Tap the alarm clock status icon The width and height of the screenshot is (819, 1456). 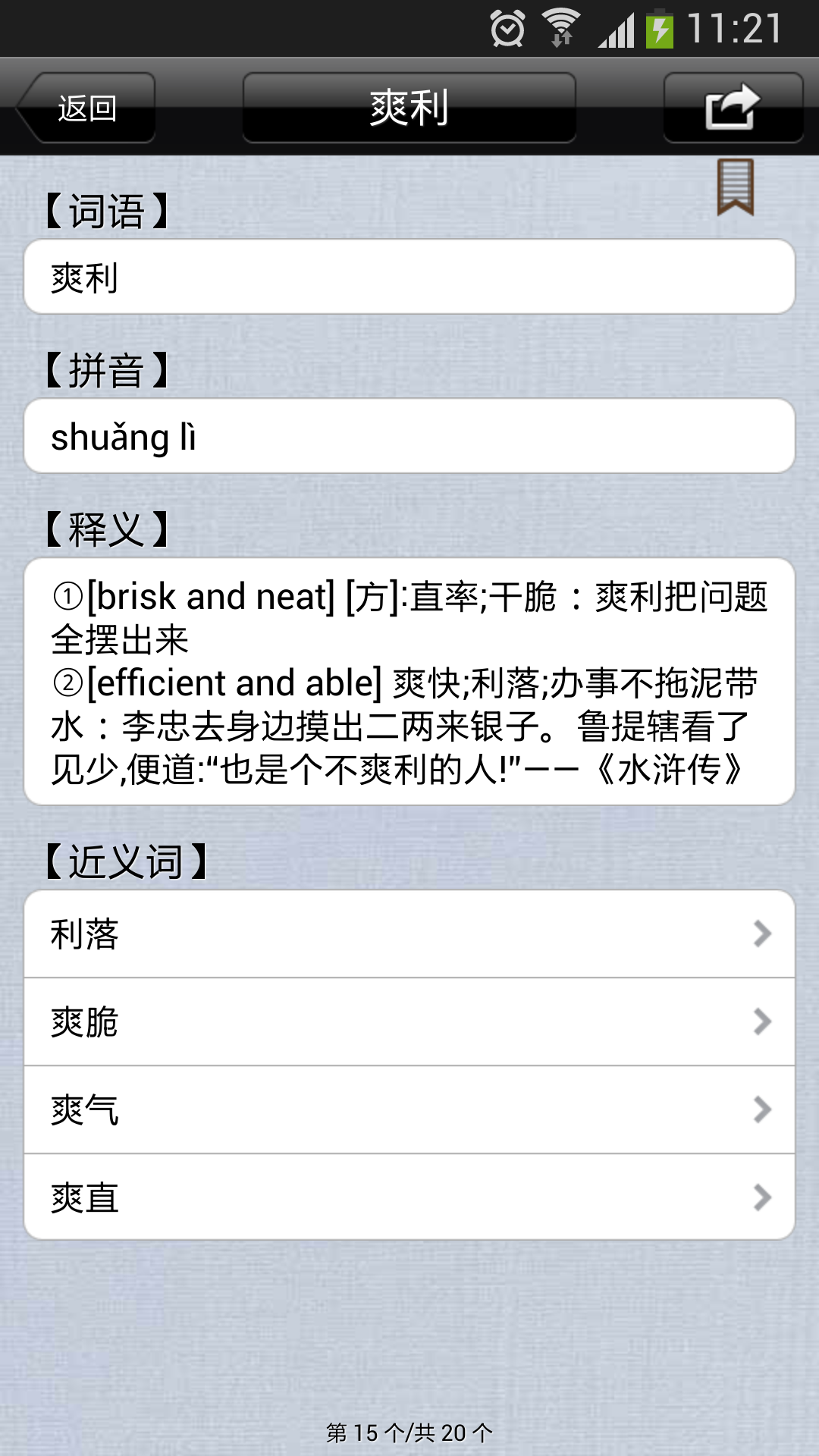(507, 29)
